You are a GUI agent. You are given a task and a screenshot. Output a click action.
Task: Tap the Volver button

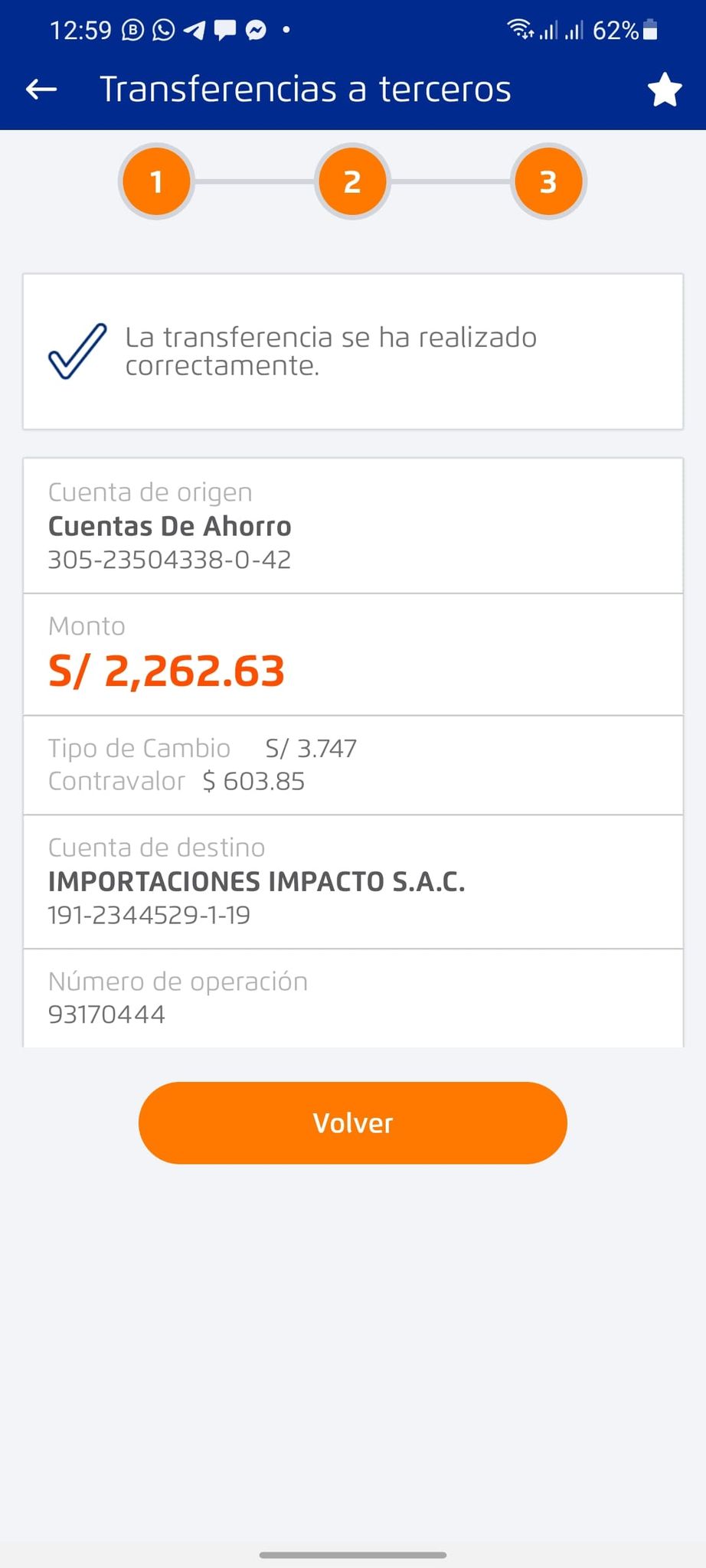[x=352, y=1122]
